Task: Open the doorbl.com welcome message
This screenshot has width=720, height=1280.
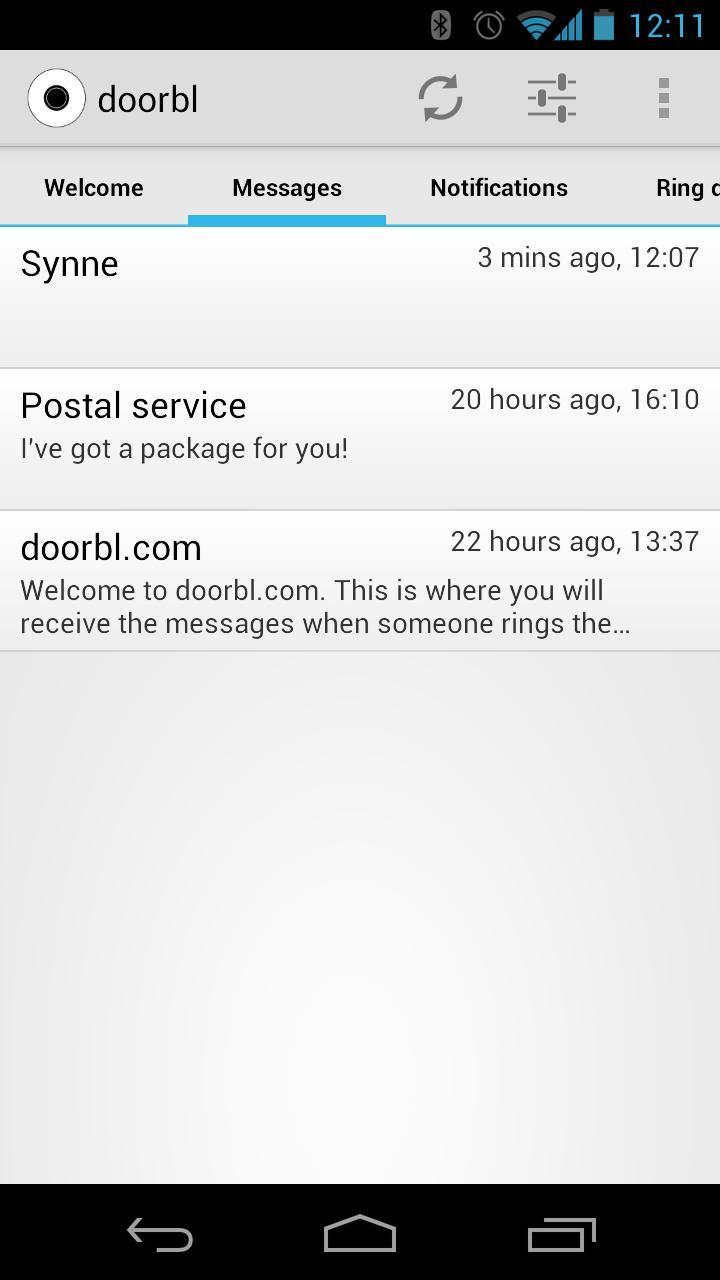Action: click(360, 580)
